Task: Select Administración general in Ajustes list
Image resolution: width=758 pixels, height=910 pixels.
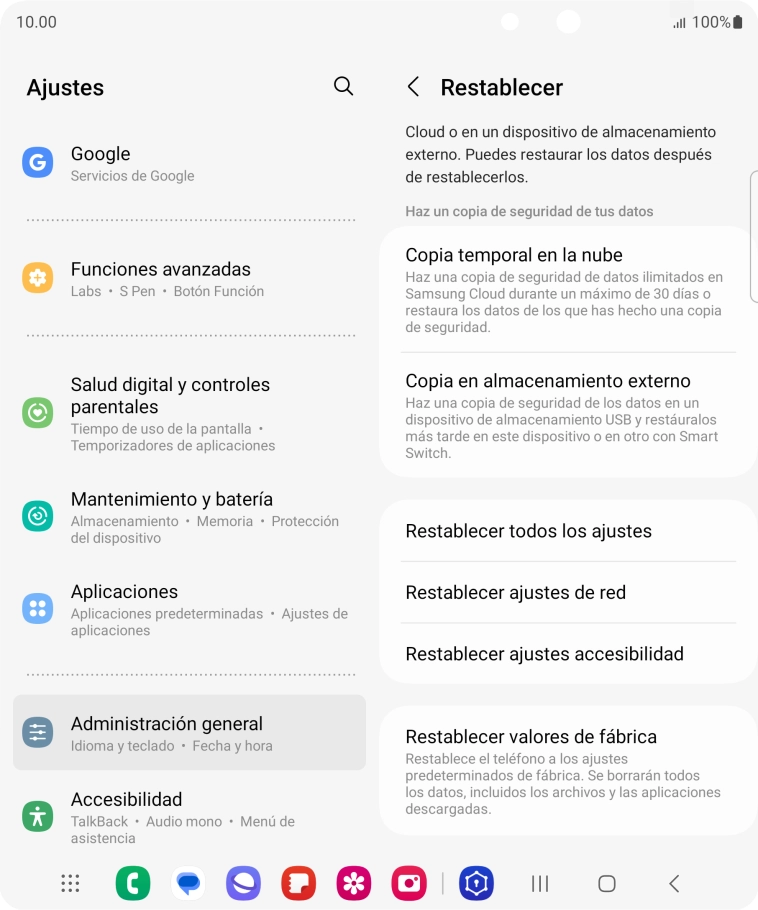Action: pos(190,731)
